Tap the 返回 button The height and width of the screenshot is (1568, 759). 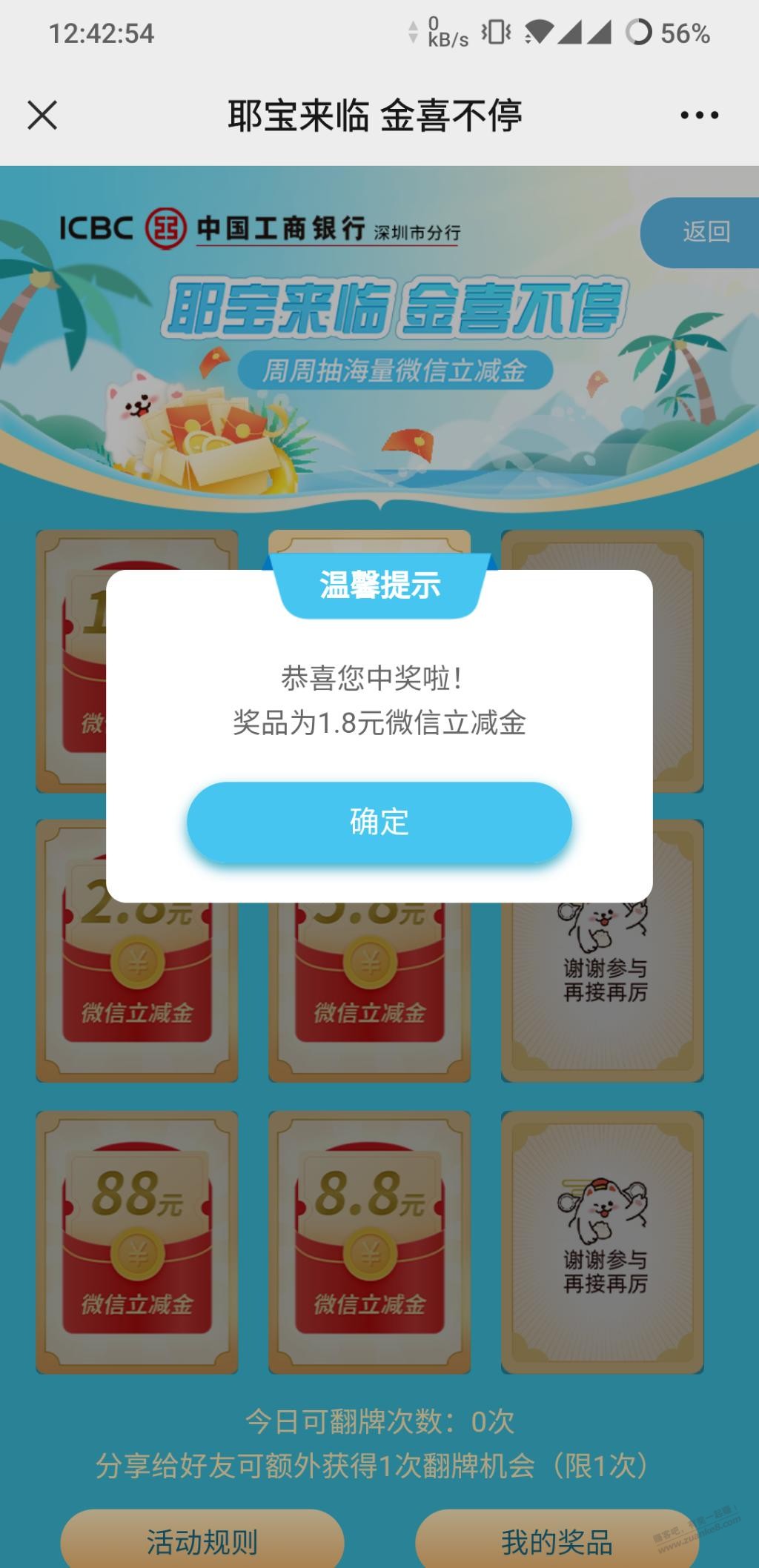(704, 232)
